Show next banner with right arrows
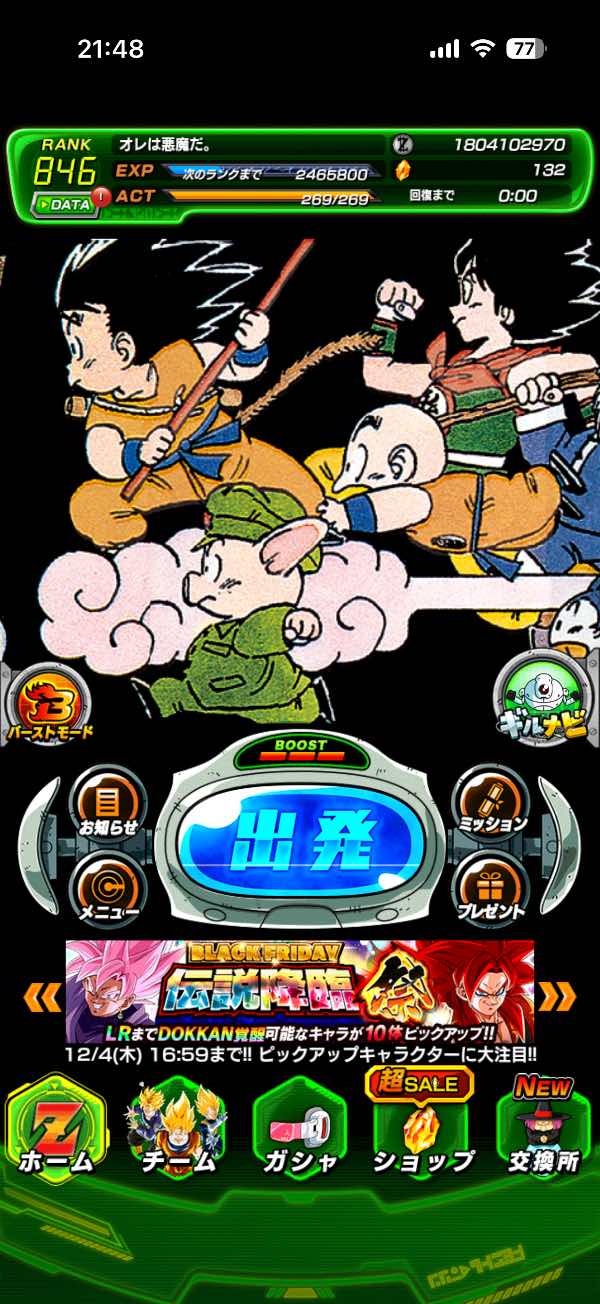This screenshot has height=1304, width=600. (557, 996)
